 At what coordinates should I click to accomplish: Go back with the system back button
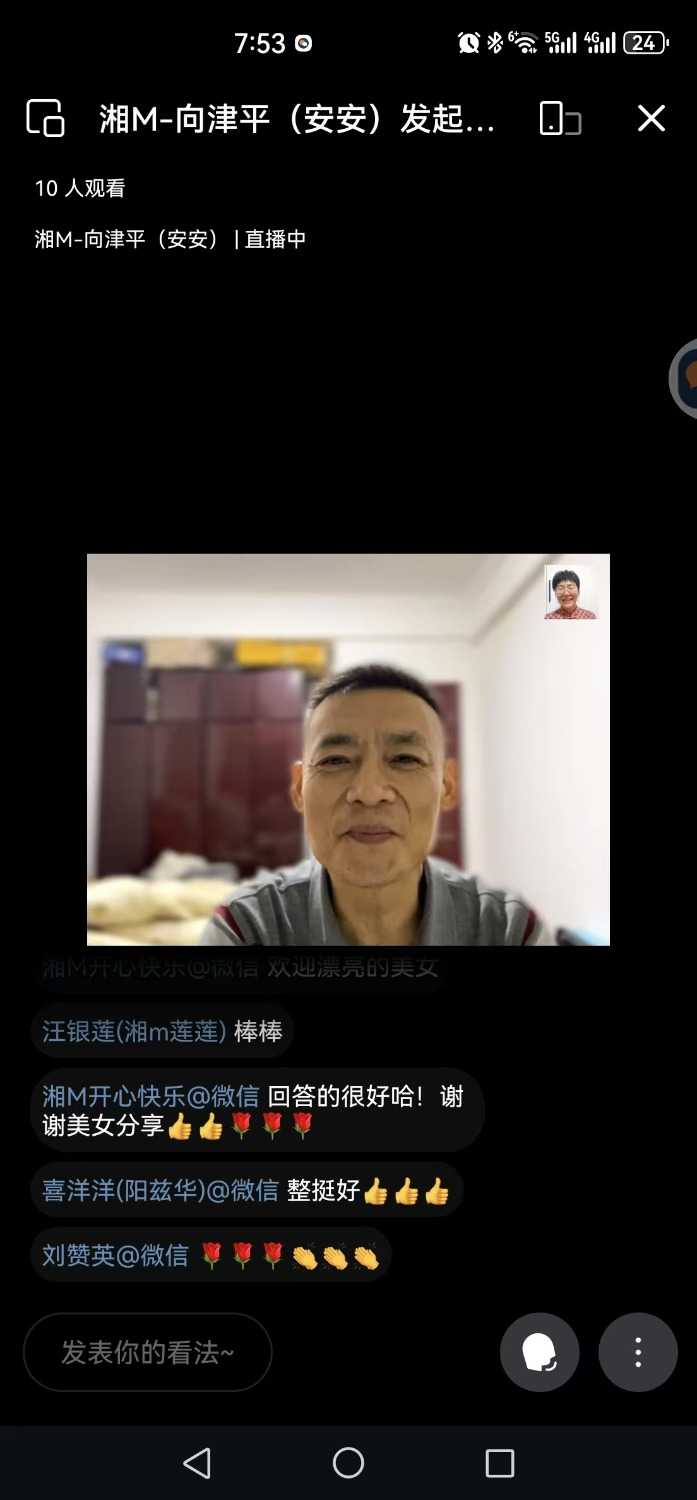tap(197, 1463)
